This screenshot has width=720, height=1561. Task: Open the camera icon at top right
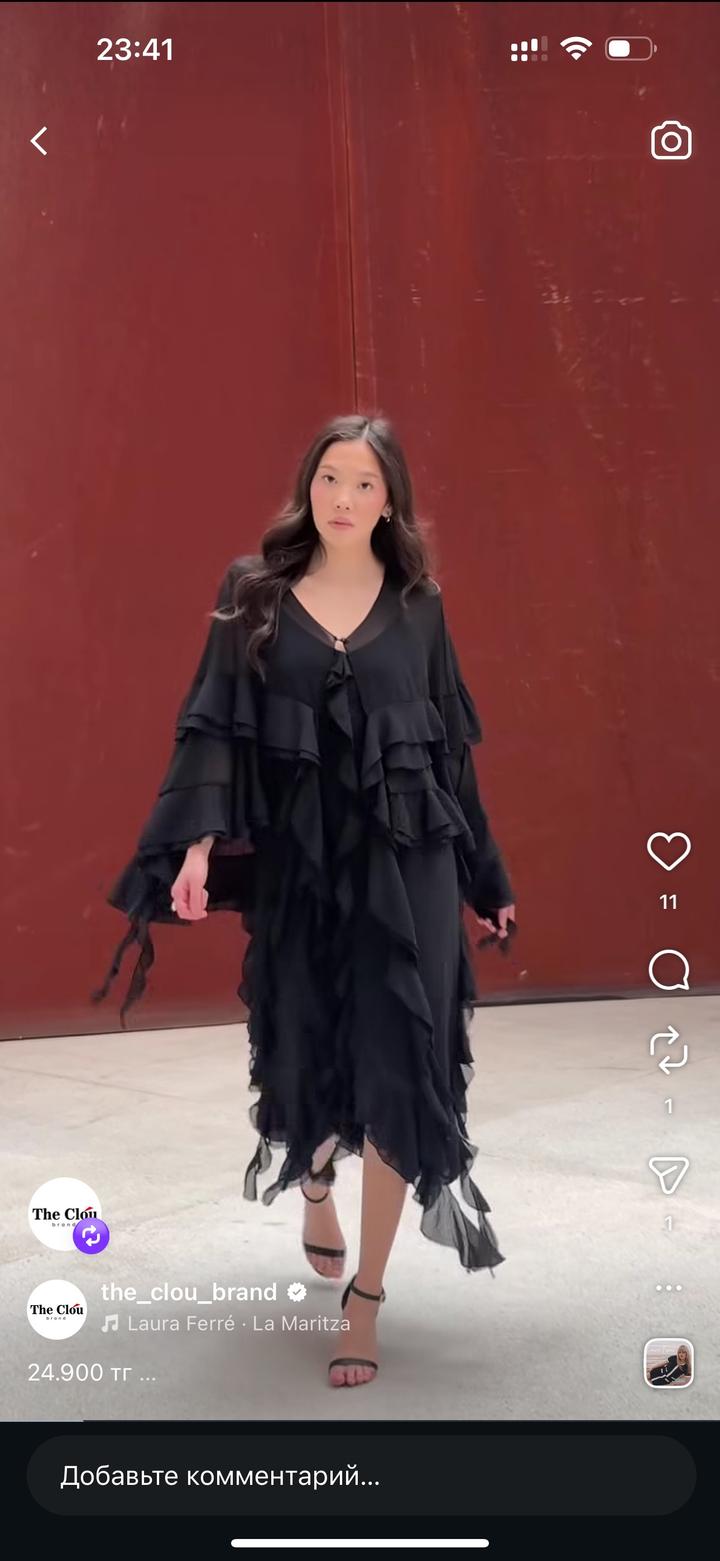pyautogui.click(x=671, y=141)
